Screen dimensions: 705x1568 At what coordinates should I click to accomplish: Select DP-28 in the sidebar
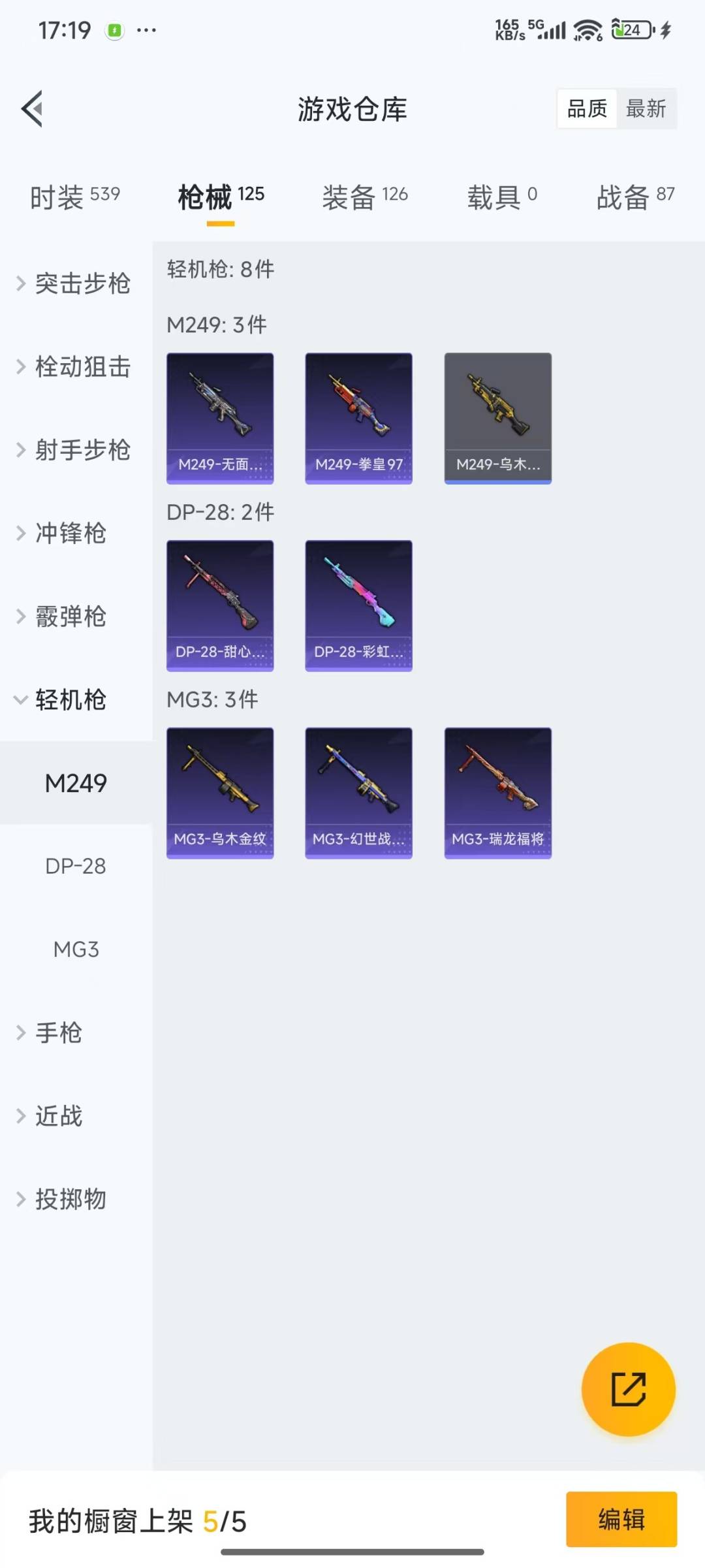[76, 866]
